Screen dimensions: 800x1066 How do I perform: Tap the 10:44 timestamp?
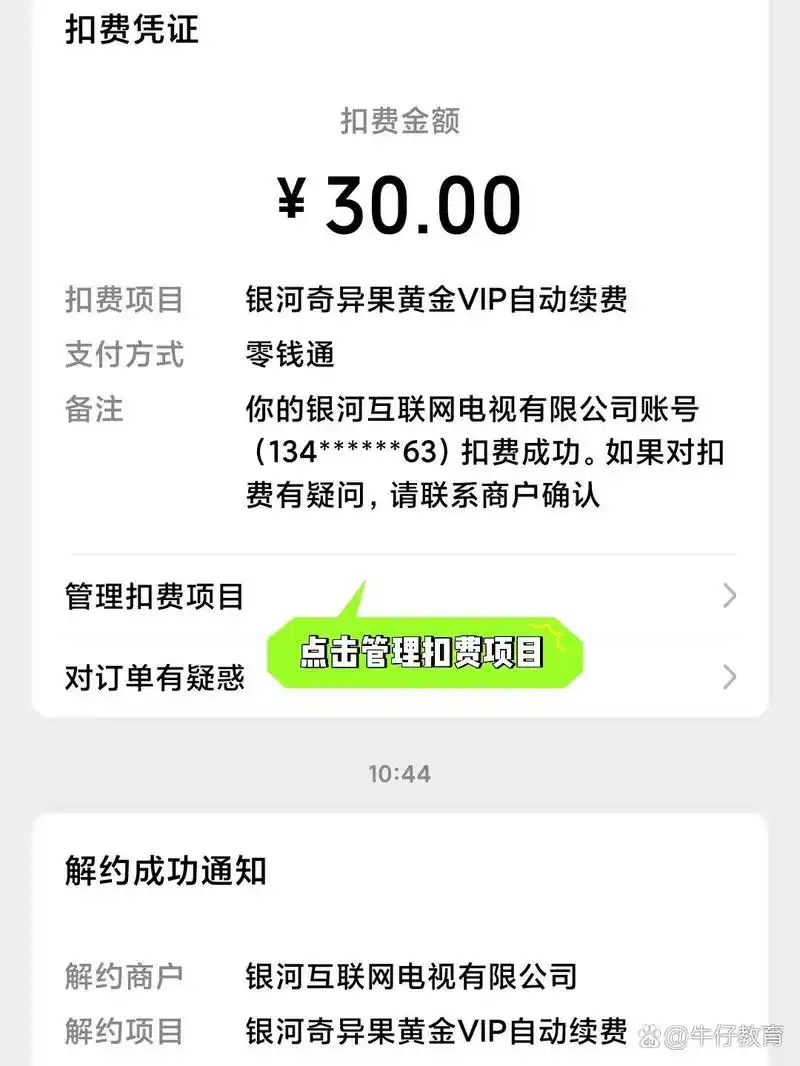click(400, 773)
